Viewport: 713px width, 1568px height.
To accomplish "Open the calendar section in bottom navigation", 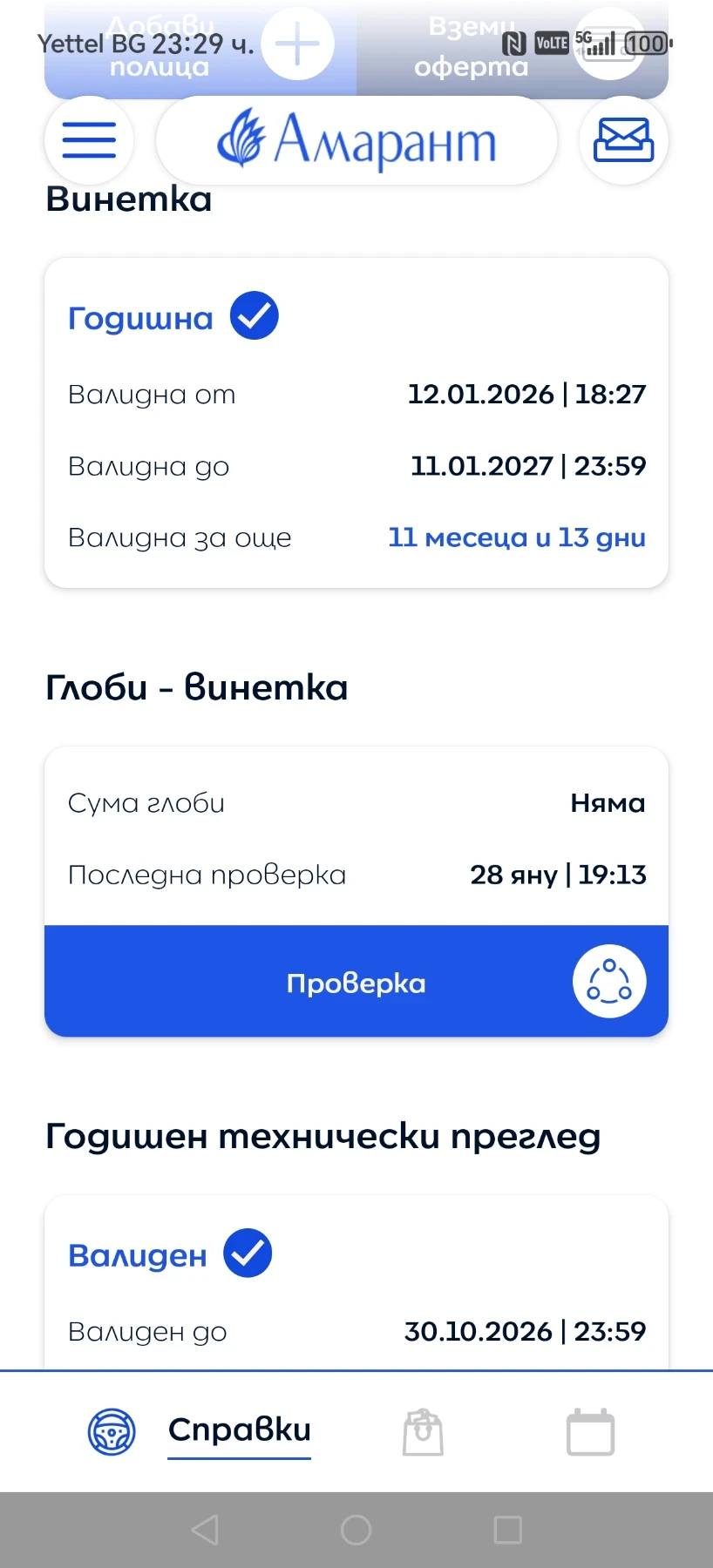I will coord(589,1431).
